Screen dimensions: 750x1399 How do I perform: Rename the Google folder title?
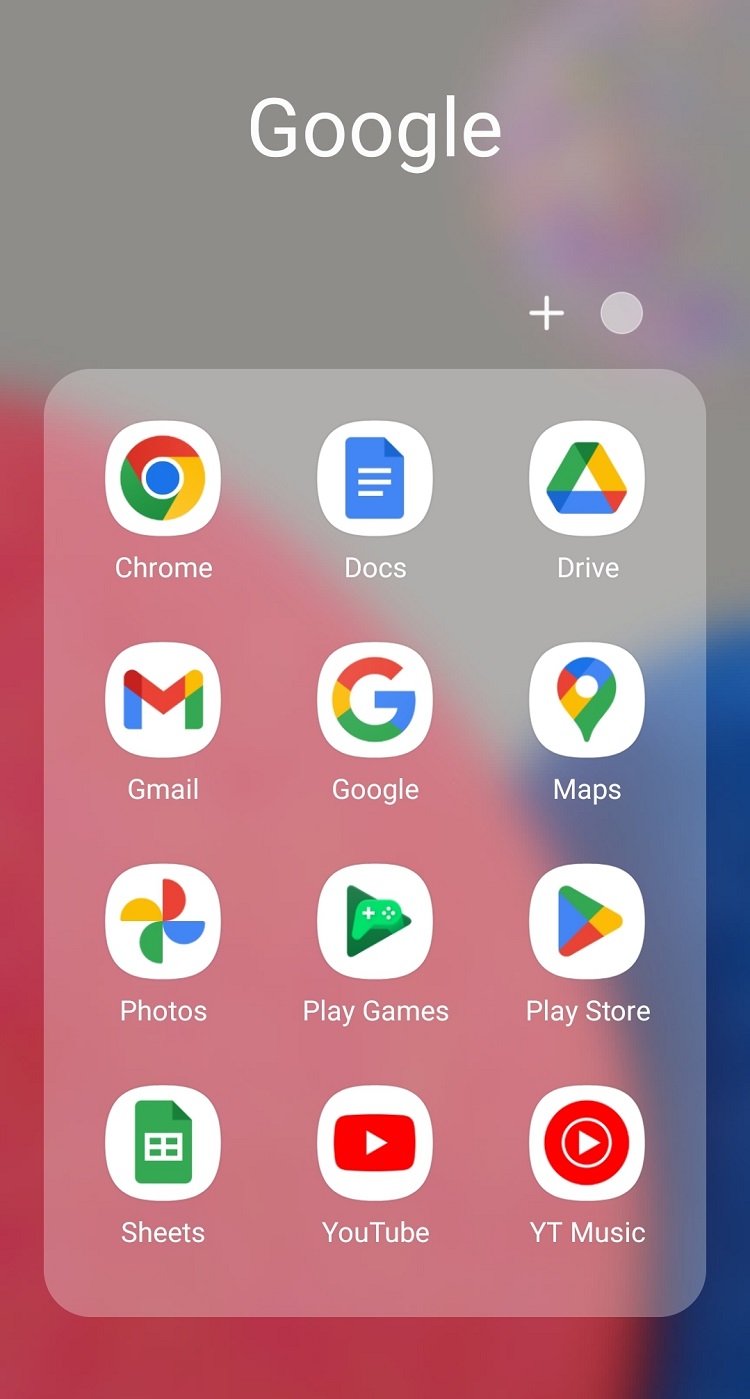point(375,129)
